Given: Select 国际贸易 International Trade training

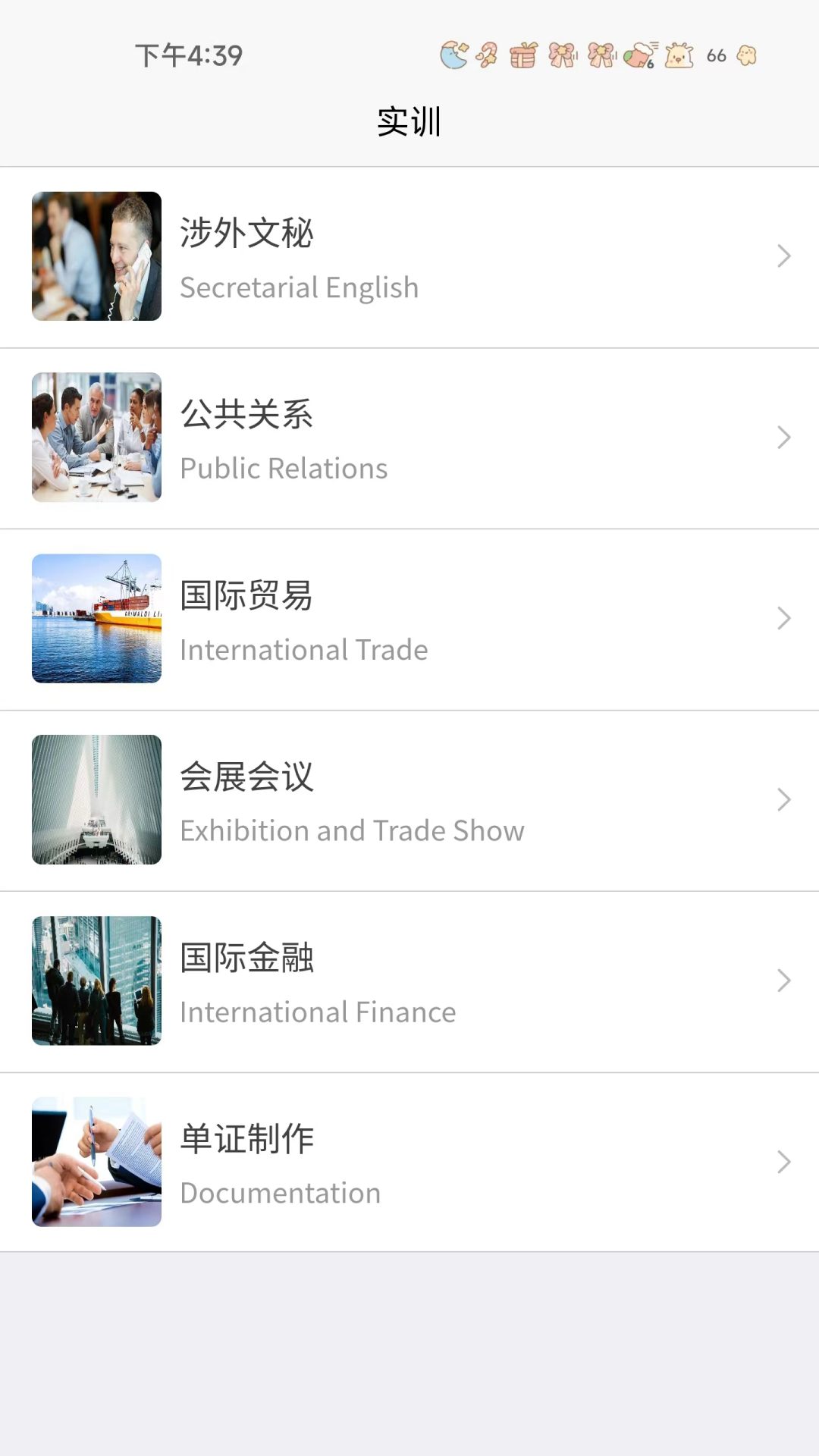Looking at the screenshot, I should point(409,620).
